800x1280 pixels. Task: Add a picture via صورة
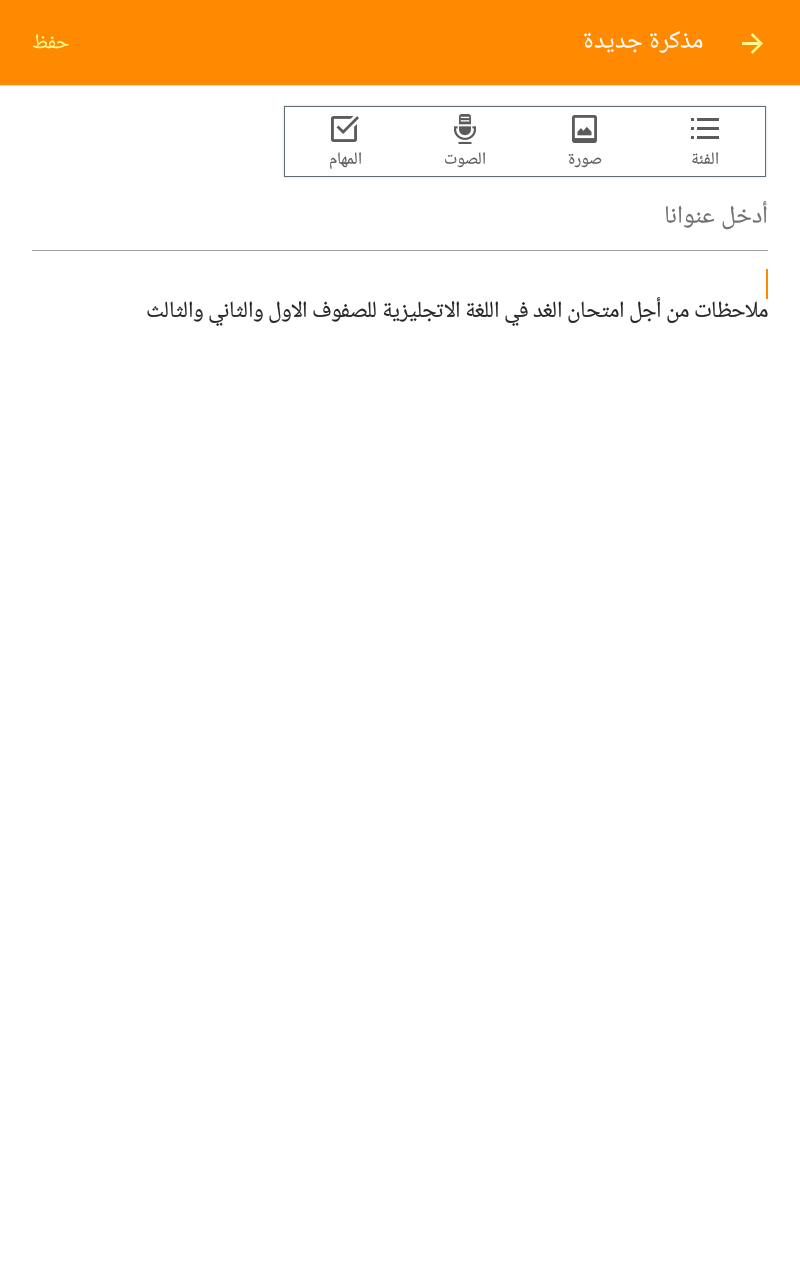[585, 141]
